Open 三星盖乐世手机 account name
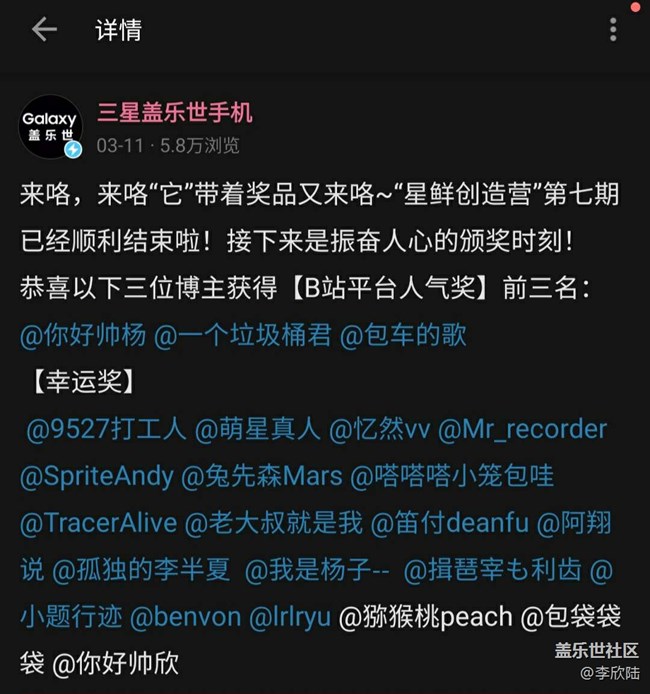Image resolution: width=650 pixels, height=694 pixels. coord(174,111)
